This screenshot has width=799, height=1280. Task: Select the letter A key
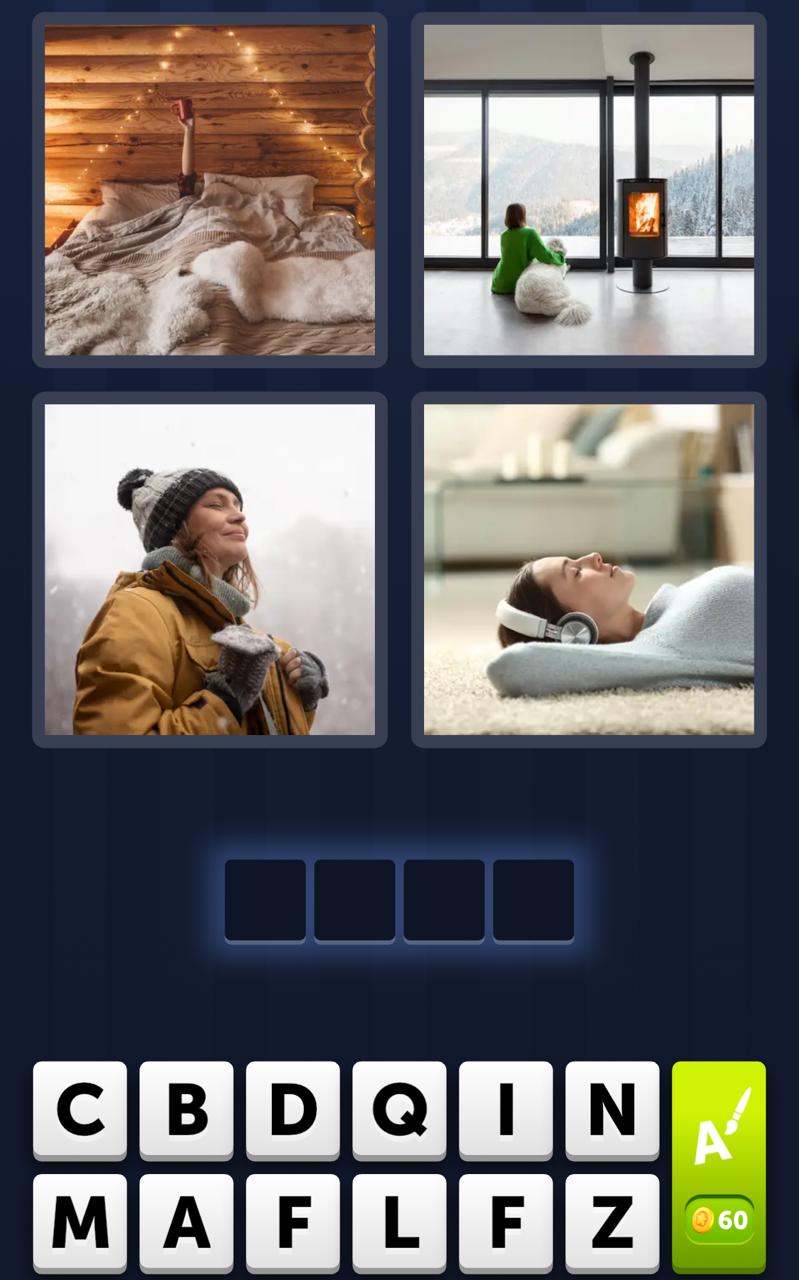(186, 1220)
